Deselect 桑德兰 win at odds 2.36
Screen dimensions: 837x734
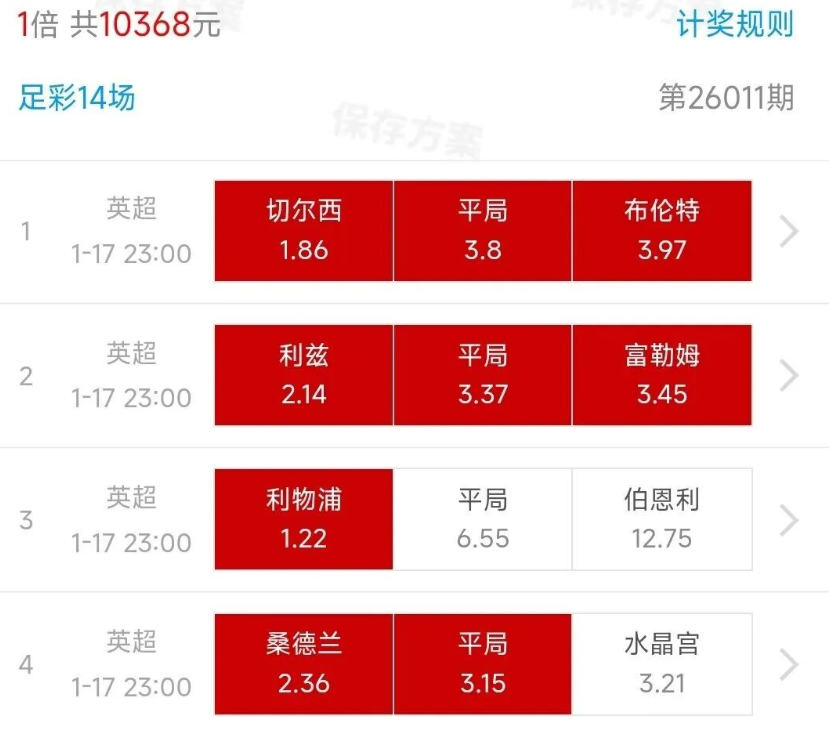304,663
